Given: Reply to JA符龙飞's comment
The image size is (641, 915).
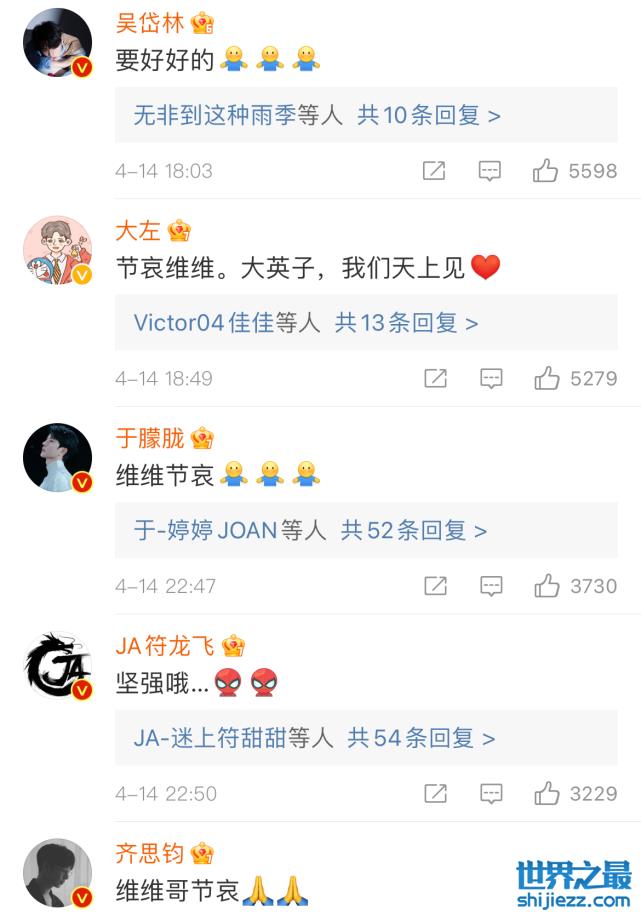Looking at the screenshot, I should coord(490,794).
